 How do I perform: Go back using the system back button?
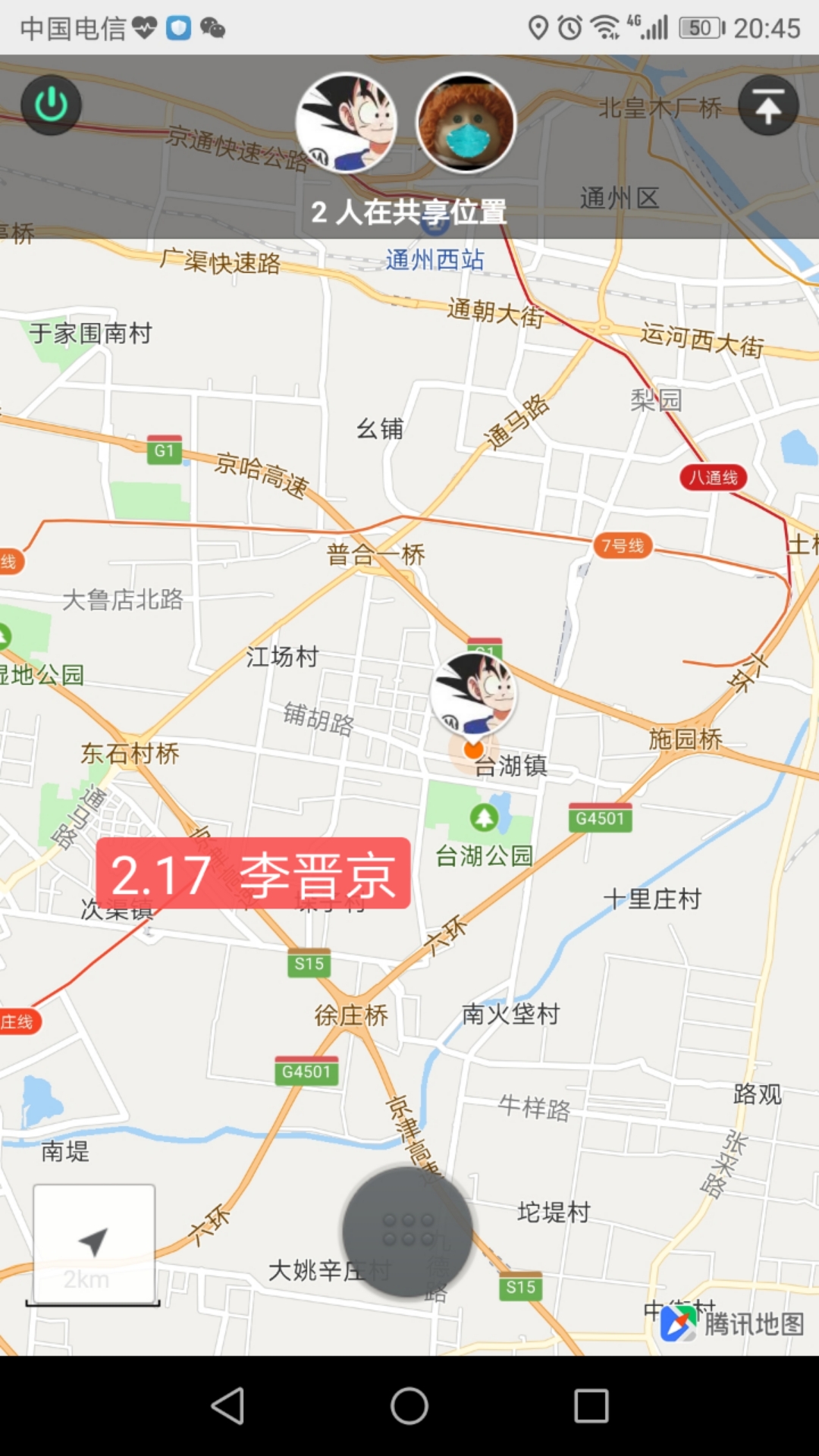[227, 1406]
